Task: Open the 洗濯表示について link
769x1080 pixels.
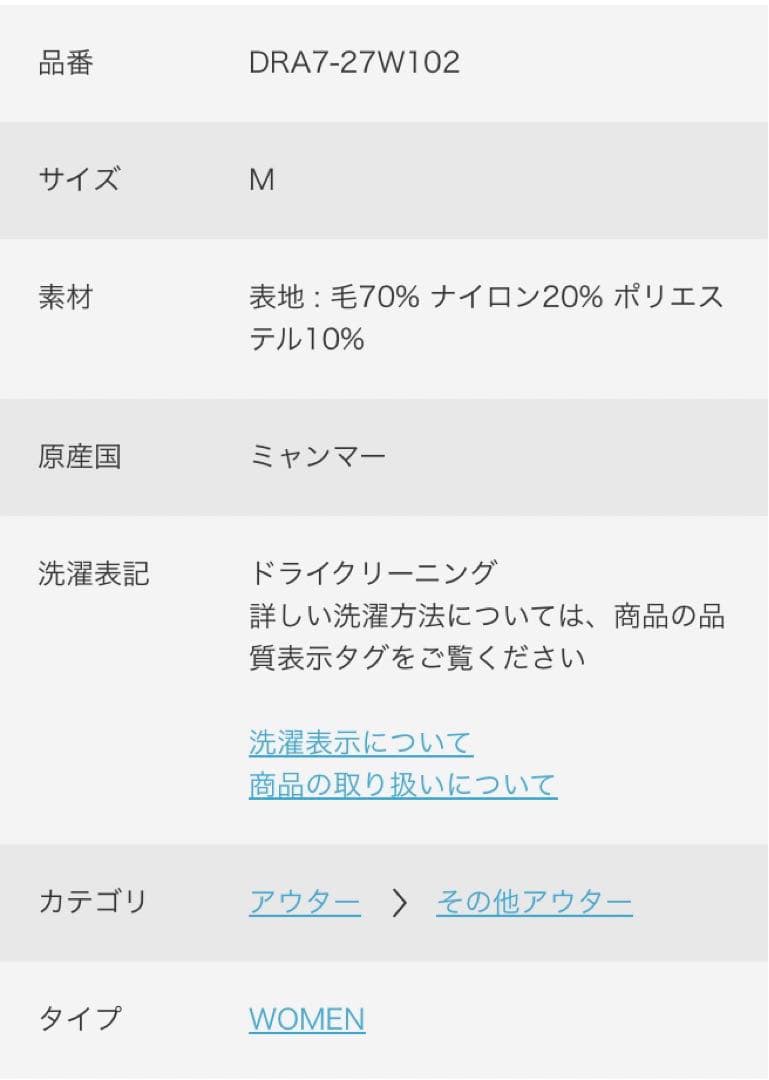Action: pos(360,743)
